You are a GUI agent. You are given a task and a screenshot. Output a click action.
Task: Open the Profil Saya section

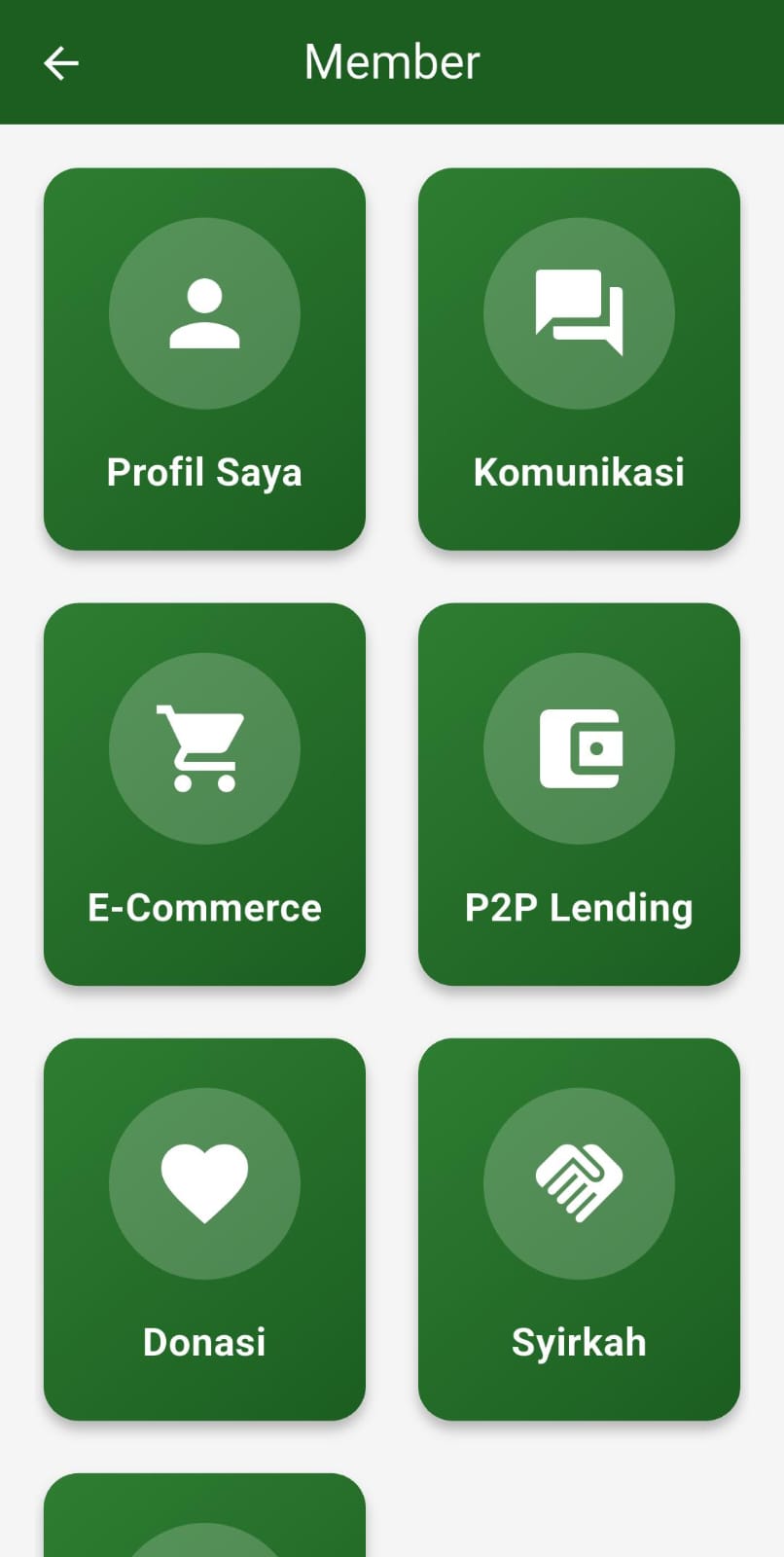coord(204,358)
